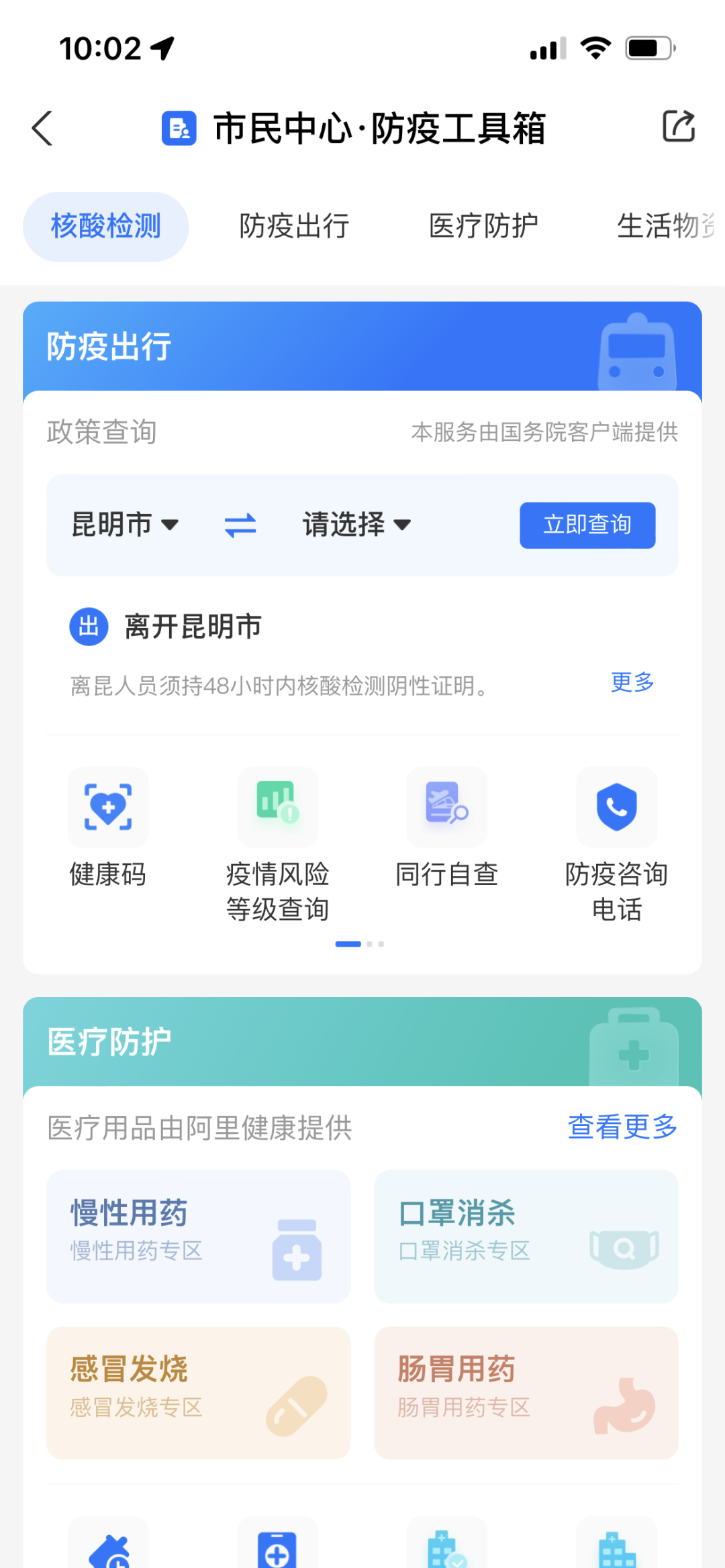Screen dimensions: 725x1568
Task: Switch to the 防疫出行 tab
Action: [x=294, y=226]
